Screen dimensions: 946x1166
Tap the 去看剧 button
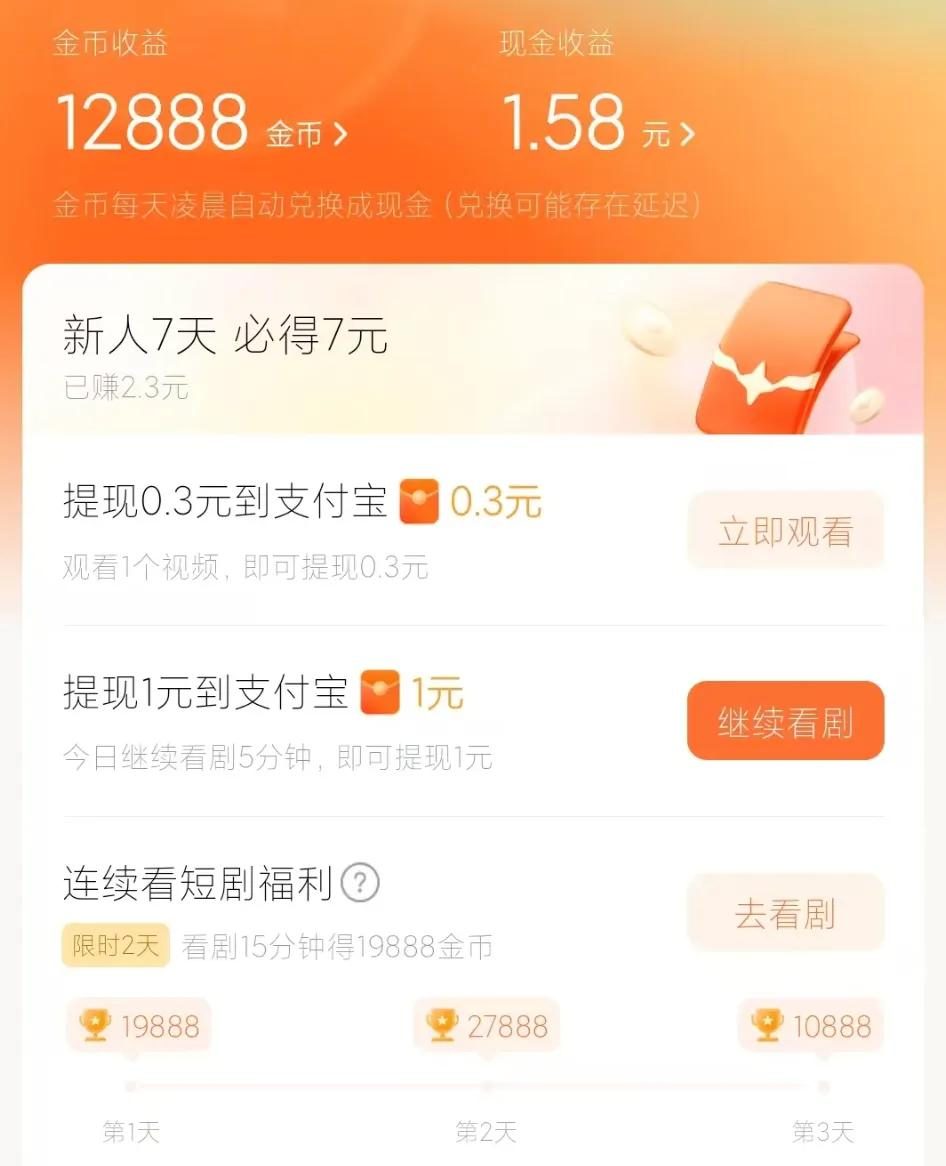pyautogui.click(x=785, y=913)
